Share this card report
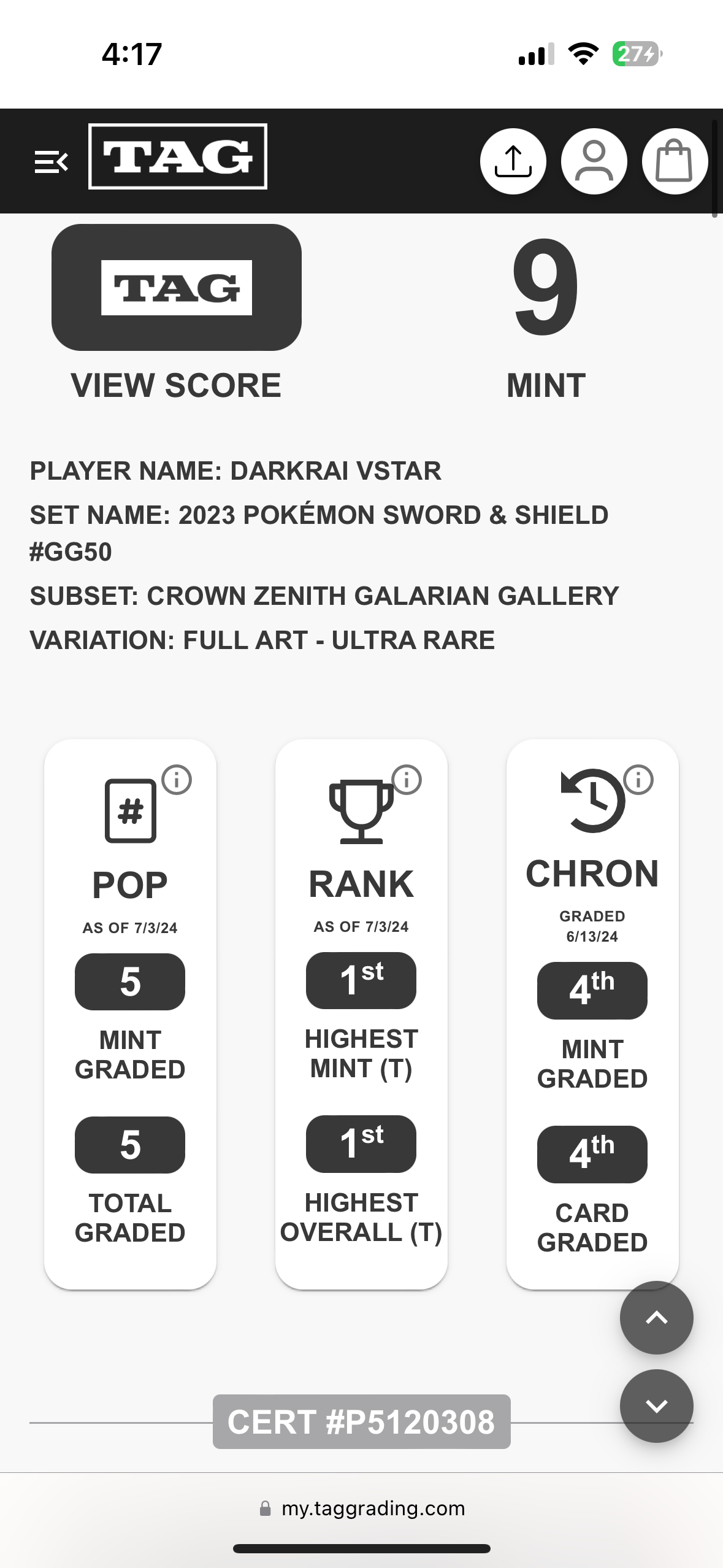The width and height of the screenshot is (723, 1568). pyautogui.click(x=513, y=161)
